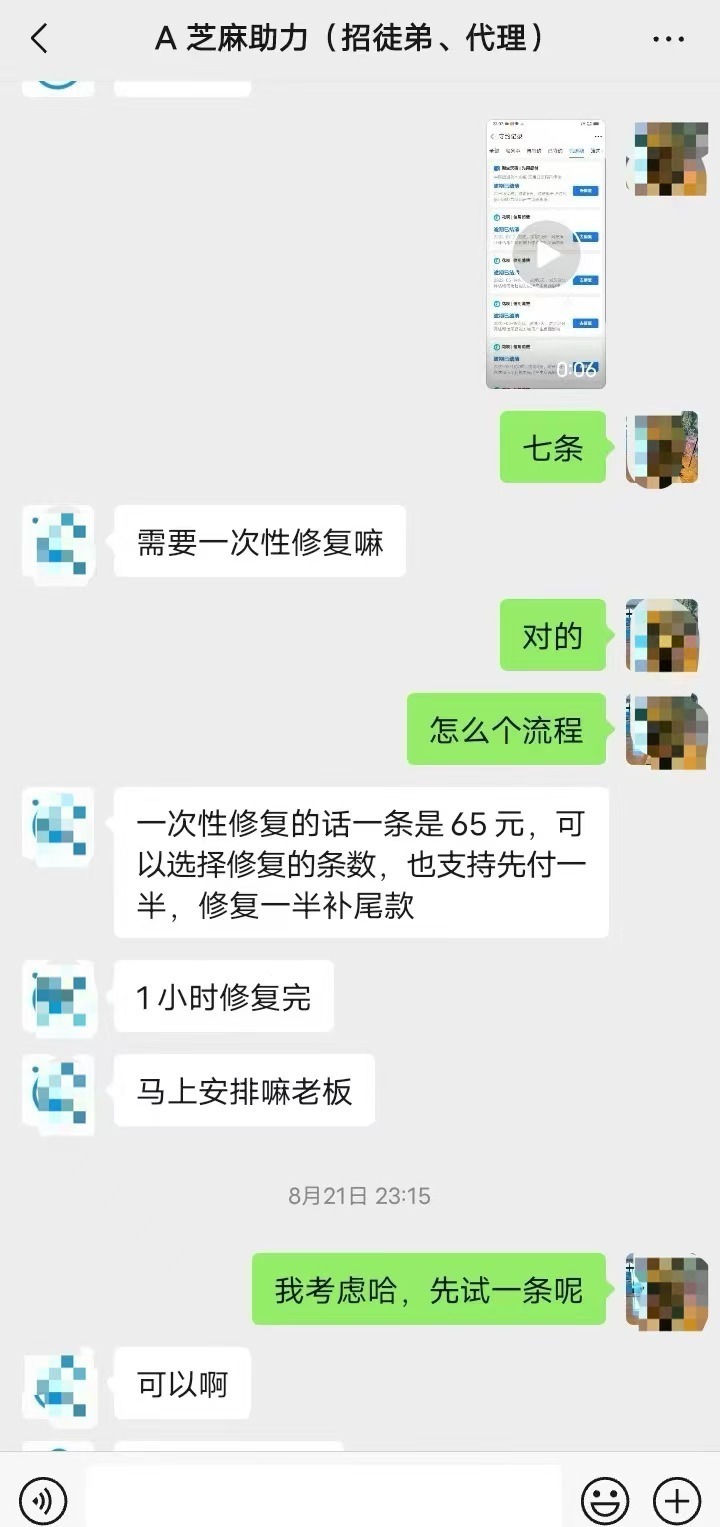Image resolution: width=720 pixels, height=1527 pixels.
Task: Open sender avatar beside "需要一次性修复嘛"
Action: (59, 541)
